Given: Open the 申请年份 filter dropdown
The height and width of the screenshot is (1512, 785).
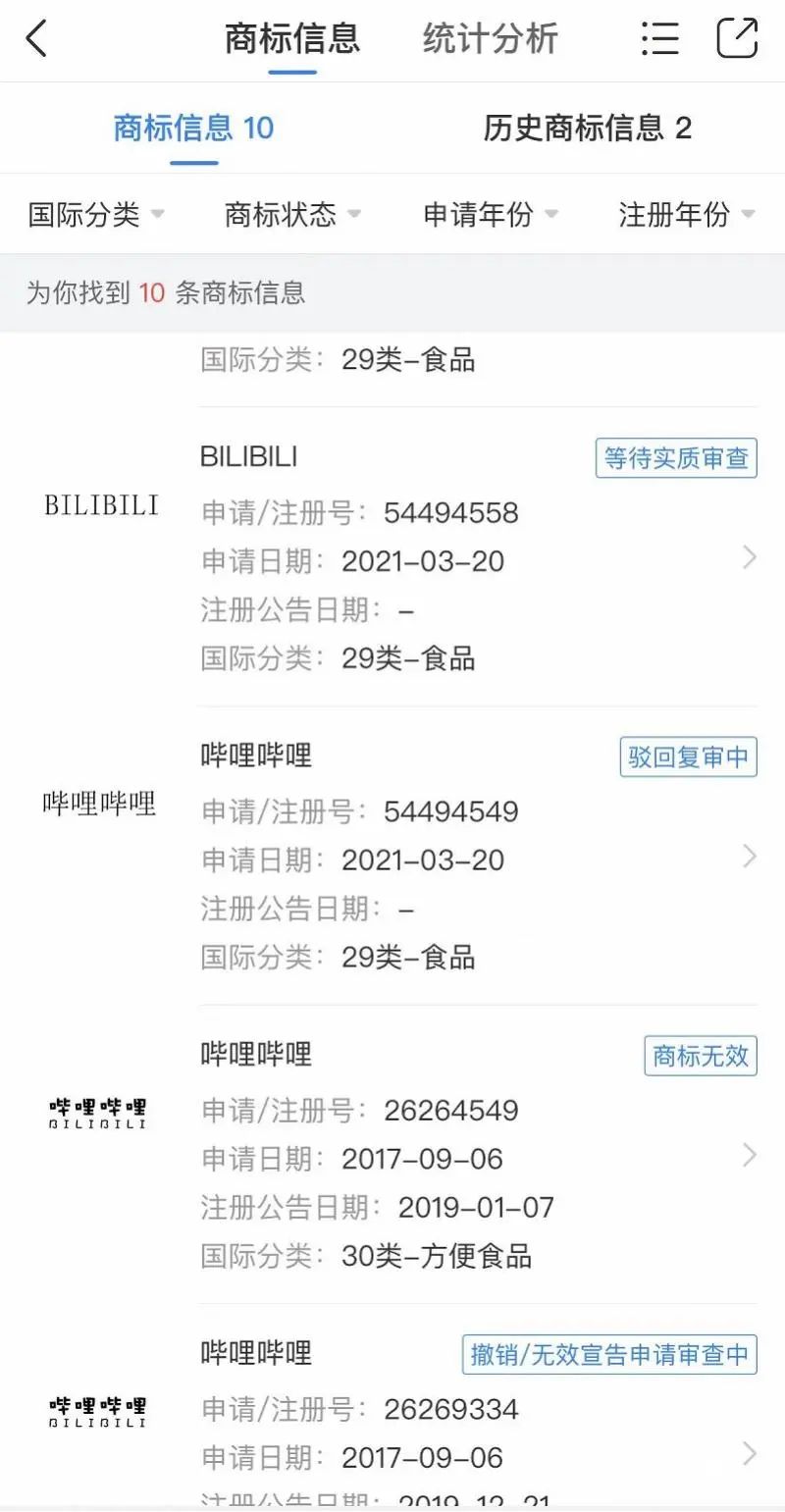Looking at the screenshot, I should tap(490, 214).
